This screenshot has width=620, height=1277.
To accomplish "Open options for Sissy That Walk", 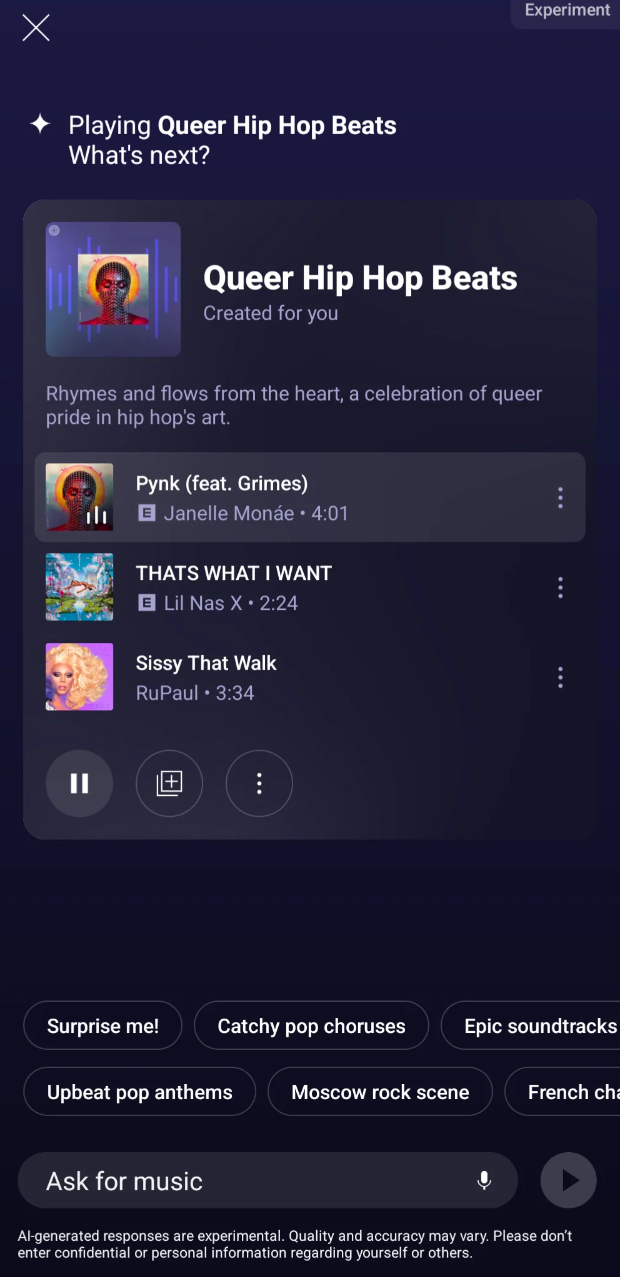I will click(x=560, y=678).
